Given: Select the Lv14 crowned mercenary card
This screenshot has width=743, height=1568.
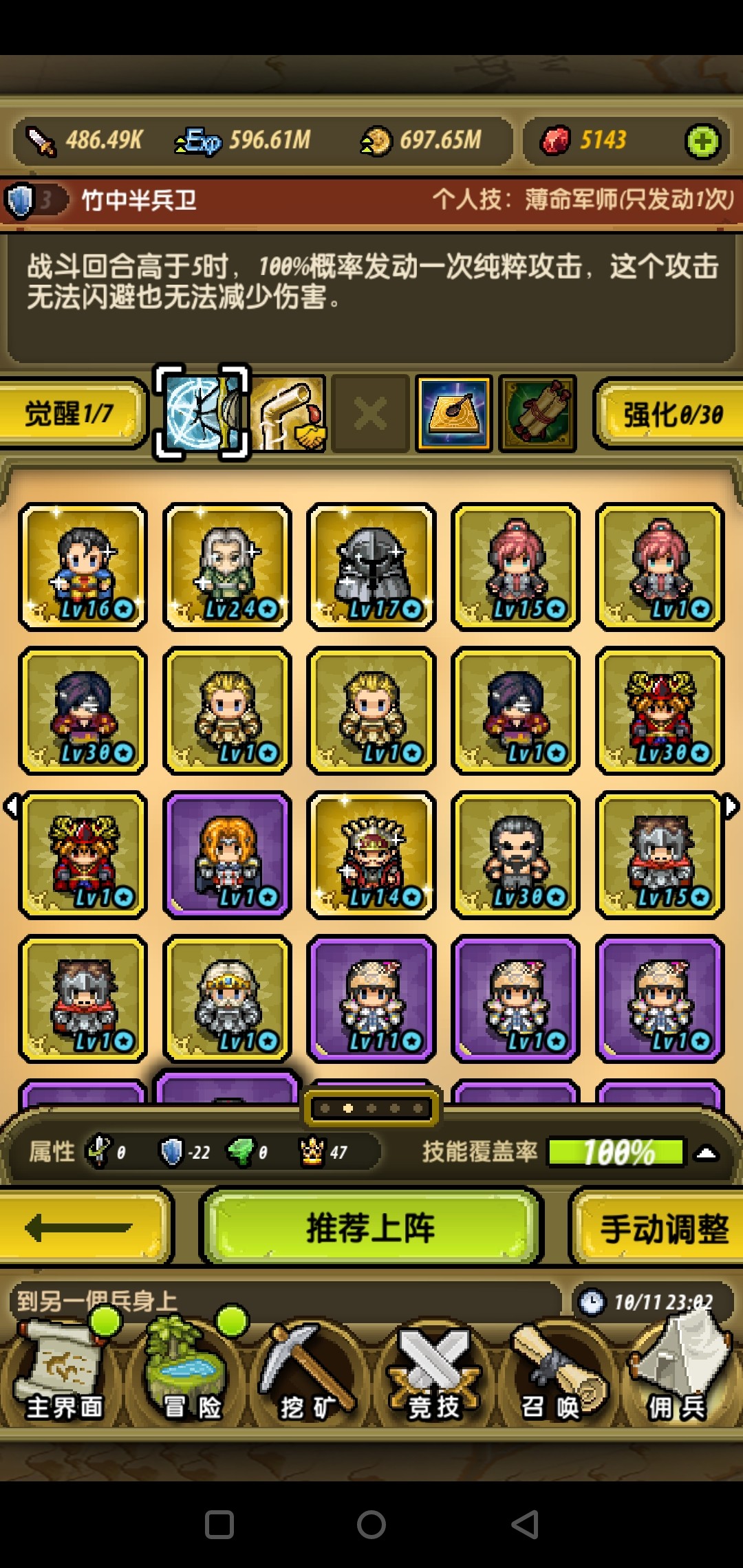Looking at the screenshot, I should (371, 855).
